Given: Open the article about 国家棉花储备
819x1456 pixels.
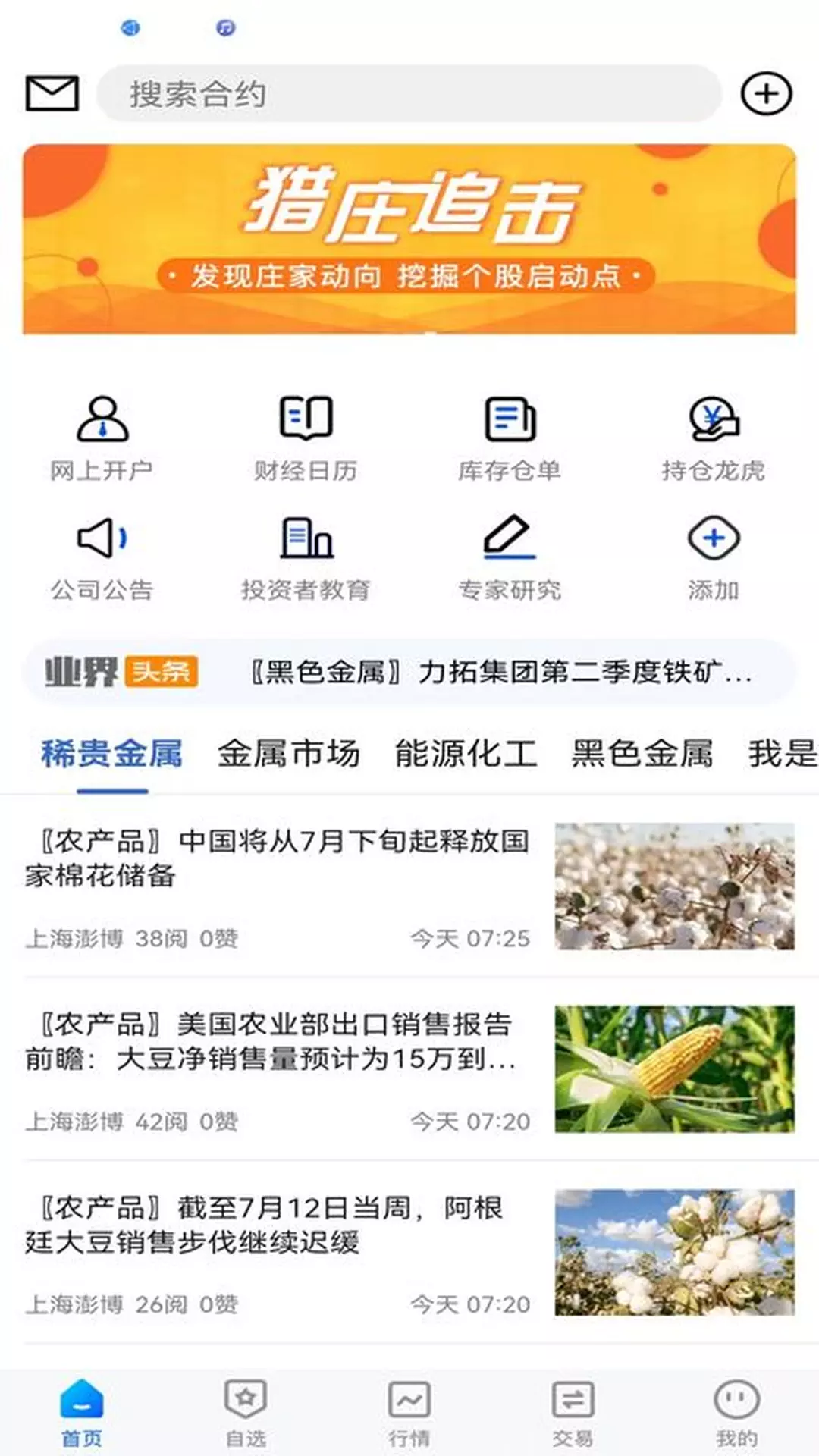Looking at the screenshot, I should click(409, 886).
